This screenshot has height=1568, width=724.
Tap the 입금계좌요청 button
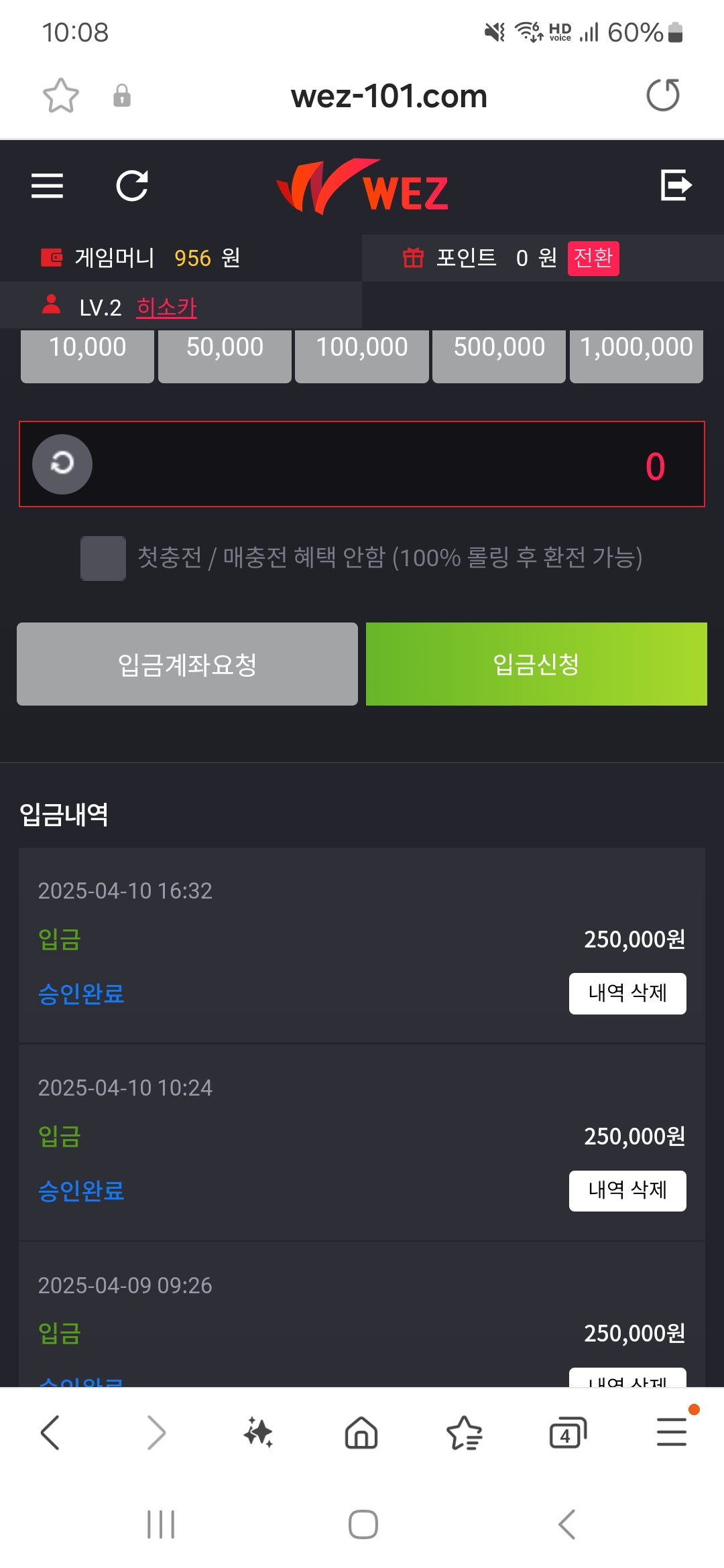187,664
